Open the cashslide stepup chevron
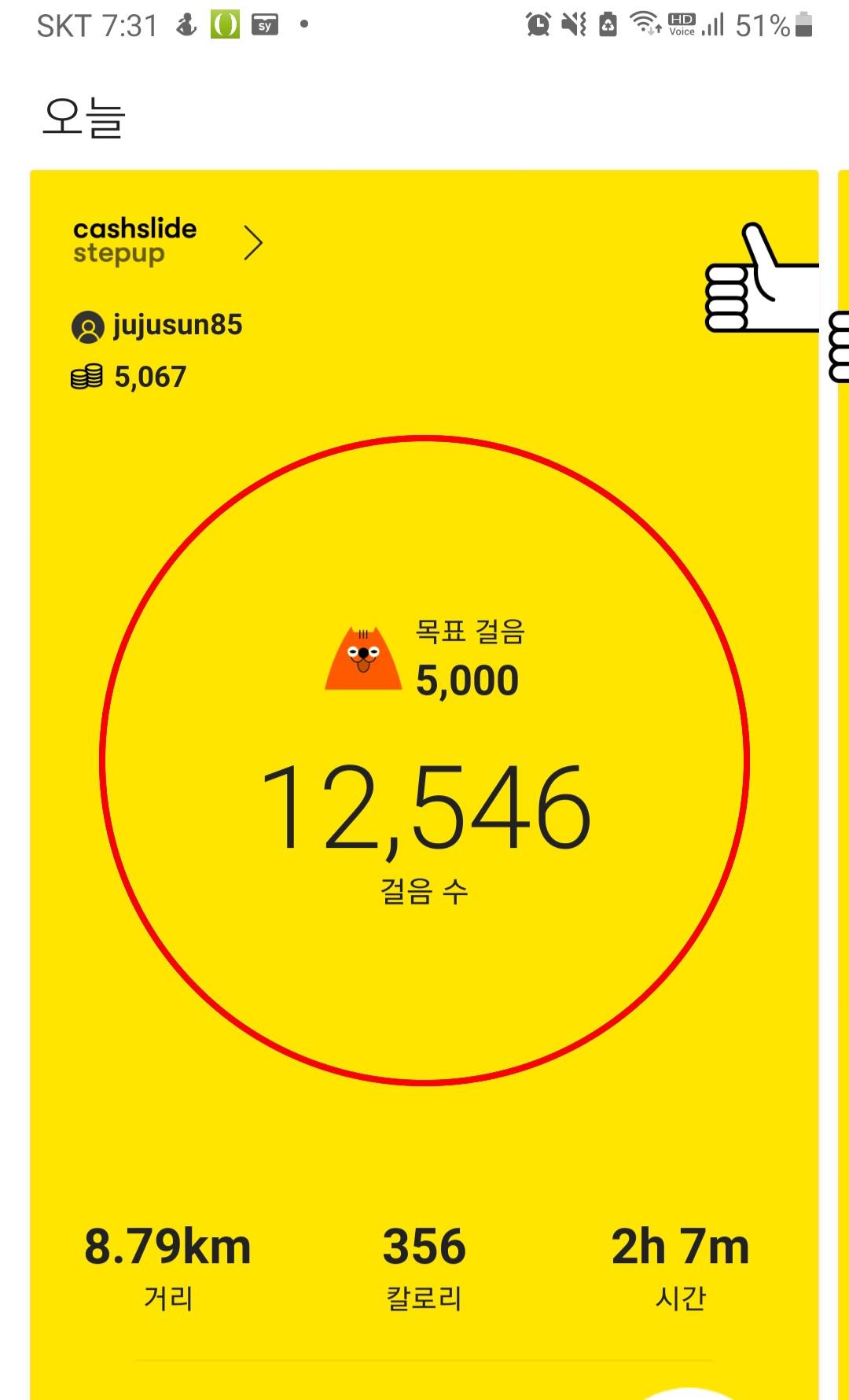 click(252, 242)
